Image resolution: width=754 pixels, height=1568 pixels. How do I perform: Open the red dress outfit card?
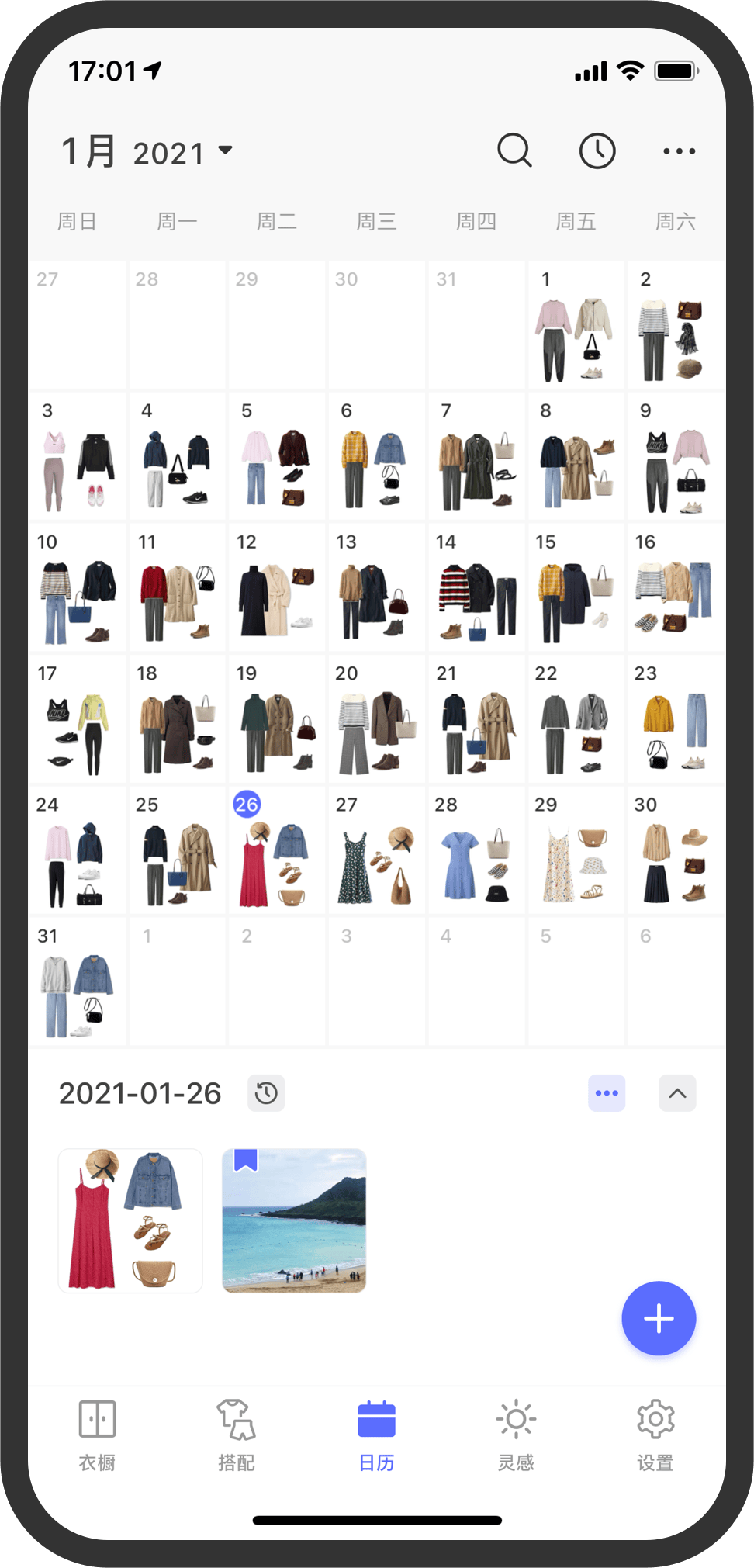tap(130, 1220)
